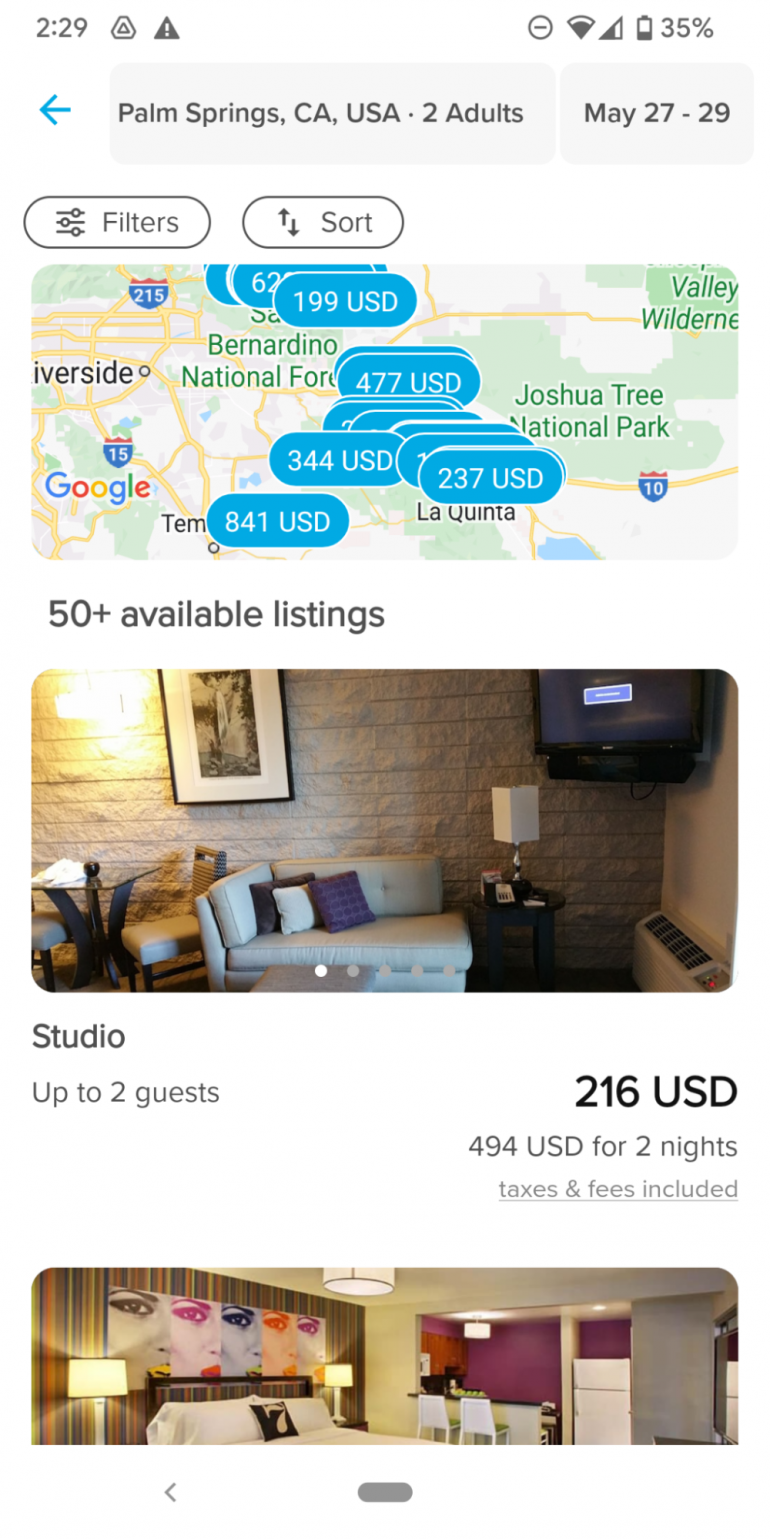Tap the system home pill

(385, 1492)
